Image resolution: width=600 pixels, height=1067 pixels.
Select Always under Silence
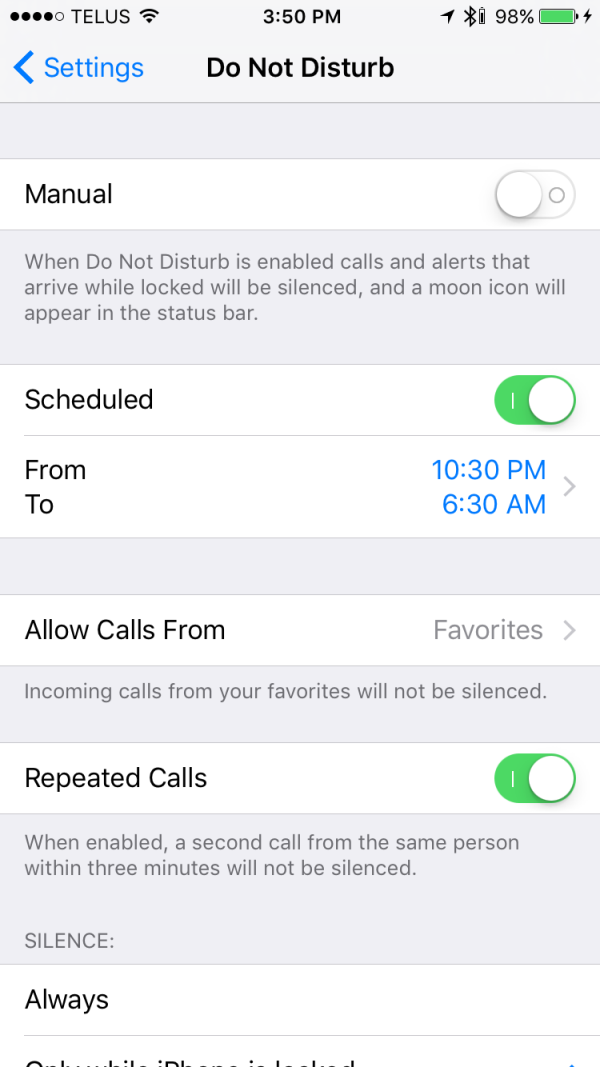(x=300, y=999)
